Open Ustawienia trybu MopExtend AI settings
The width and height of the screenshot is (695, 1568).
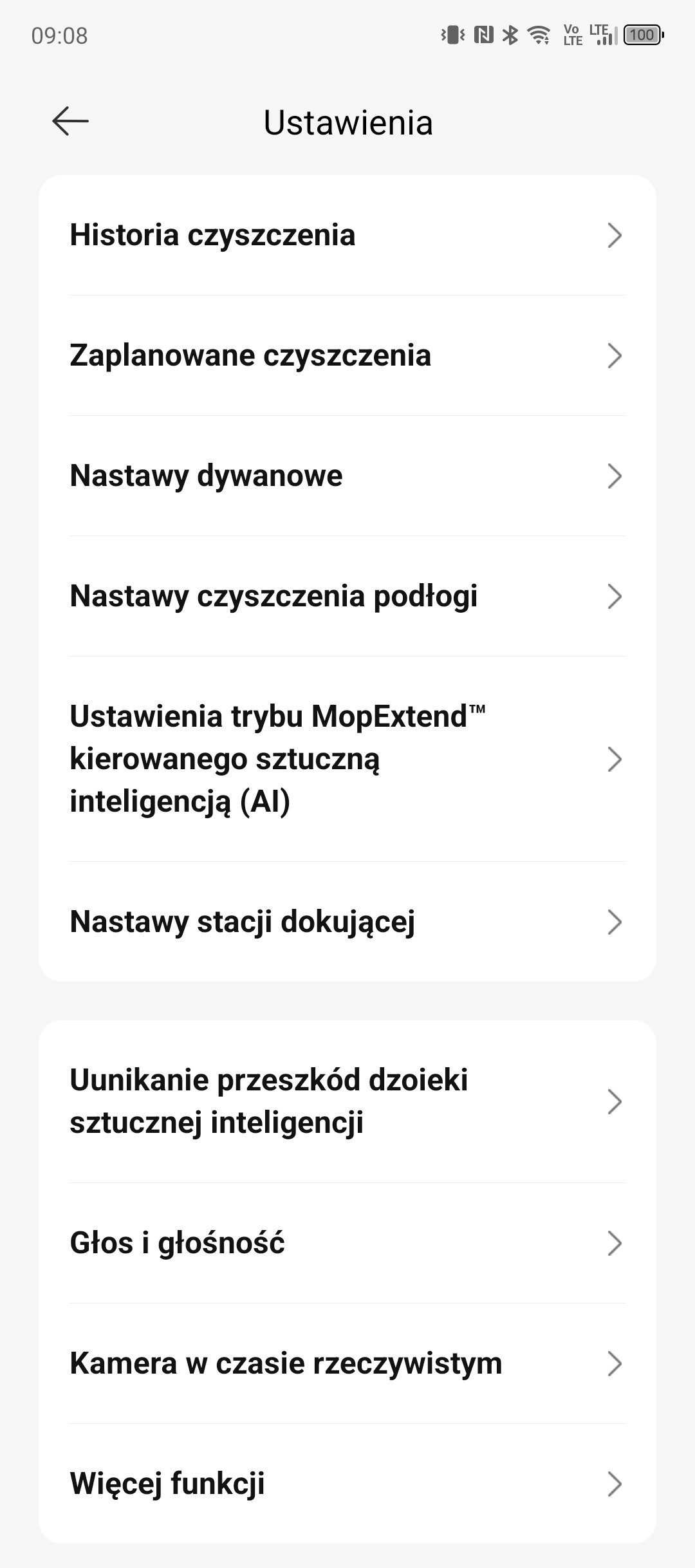tap(347, 759)
